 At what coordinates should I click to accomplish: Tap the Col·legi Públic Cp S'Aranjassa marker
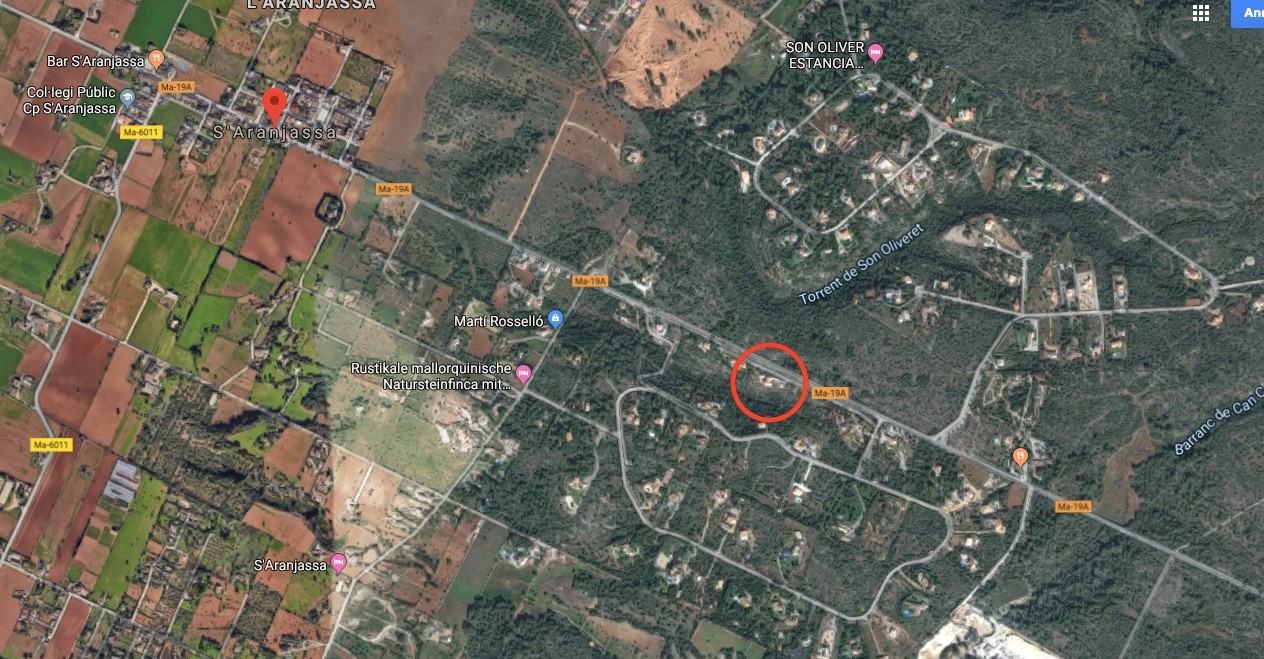click(127, 97)
